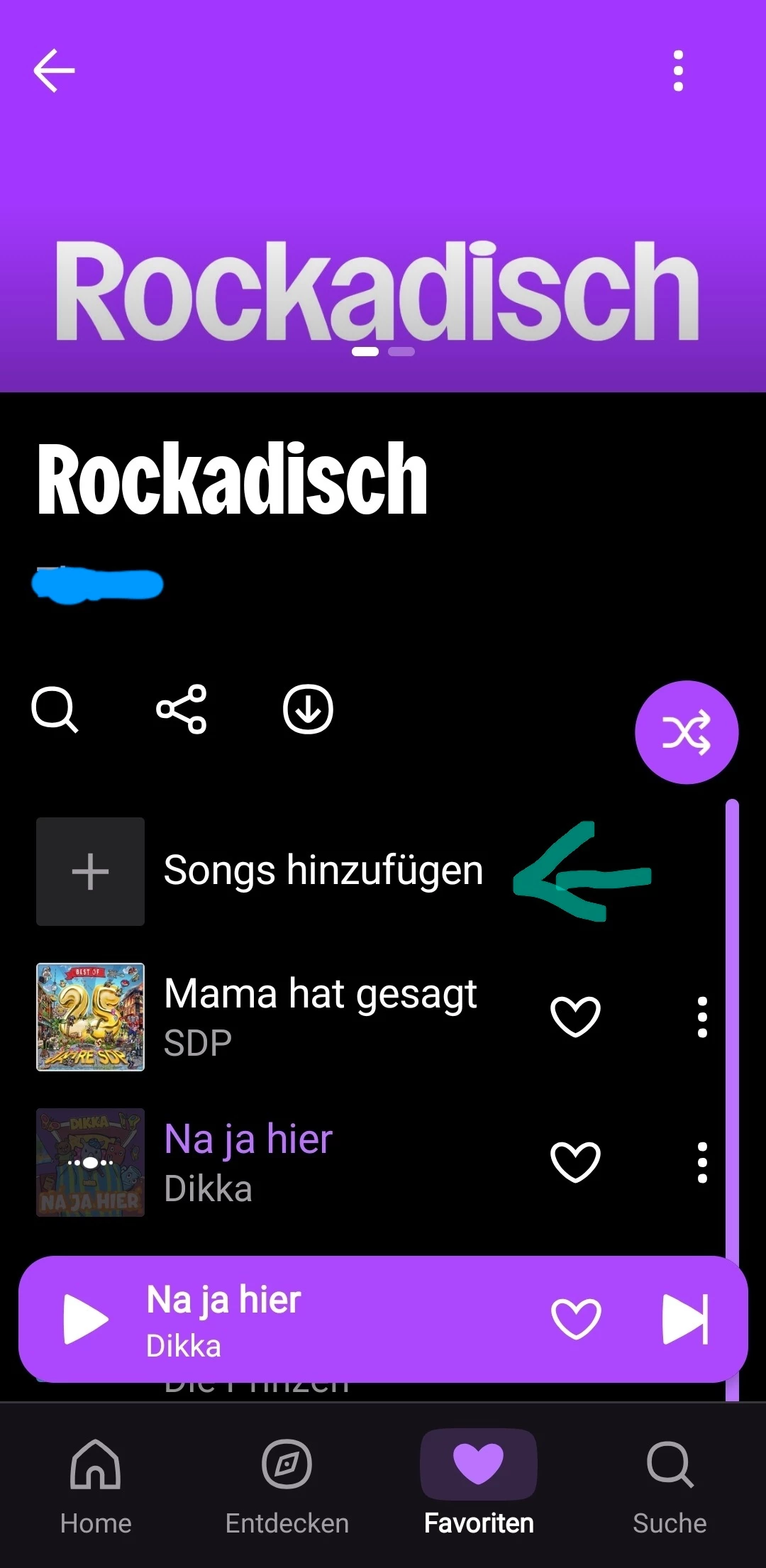Start shuffle playback of the playlist
766x1568 pixels.
tap(686, 731)
